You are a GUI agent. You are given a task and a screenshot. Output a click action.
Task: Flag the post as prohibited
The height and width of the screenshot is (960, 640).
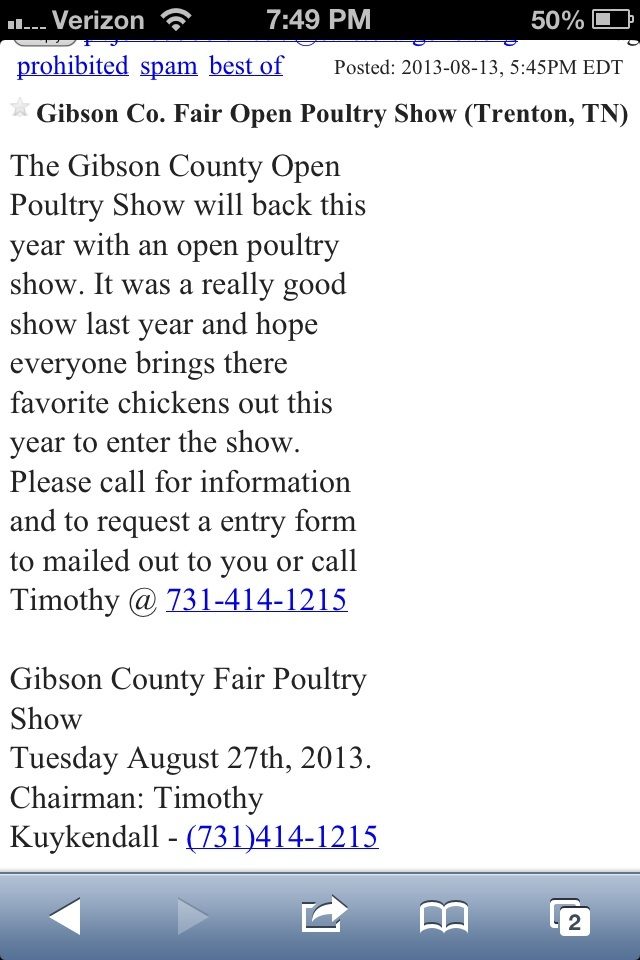pos(72,66)
